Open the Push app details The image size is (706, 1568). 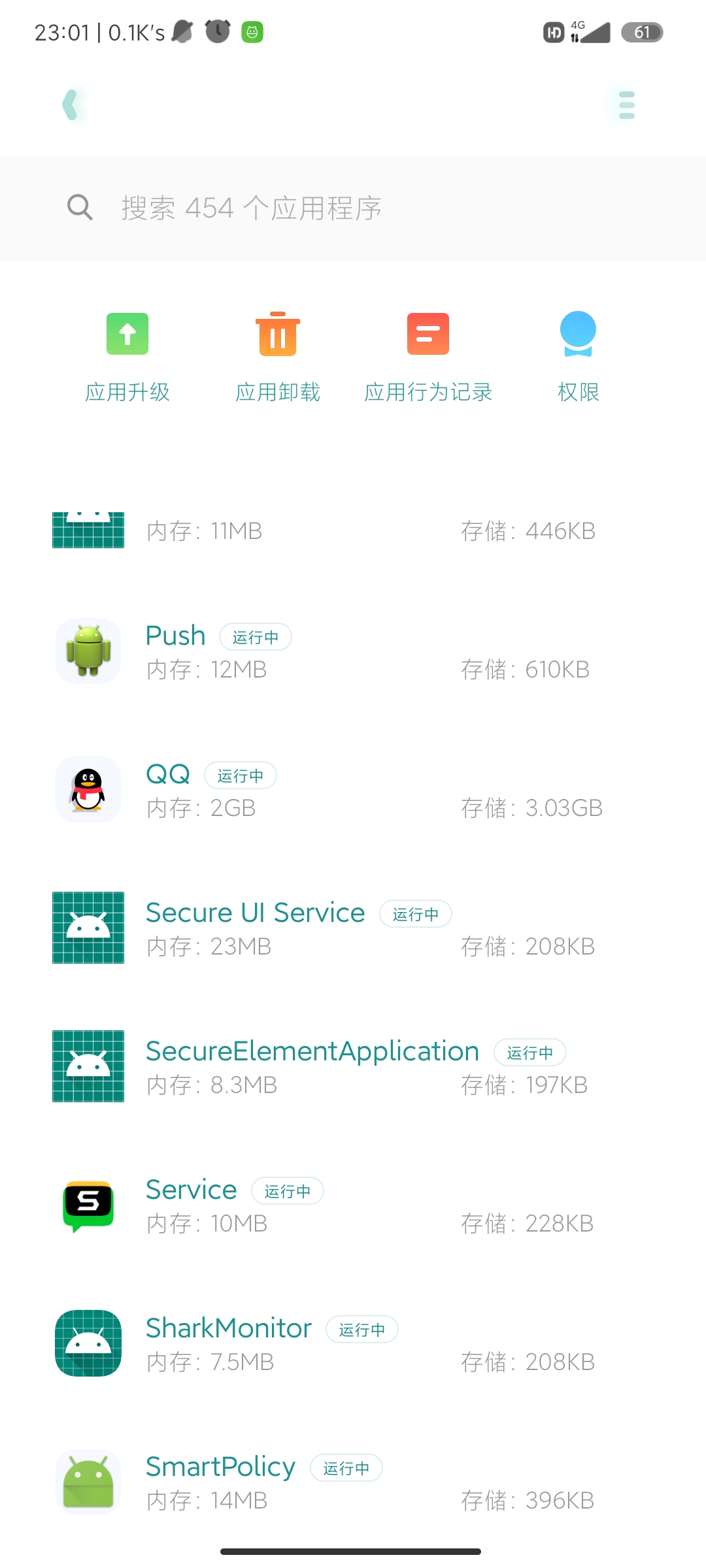pyautogui.click(x=353, y=651)
